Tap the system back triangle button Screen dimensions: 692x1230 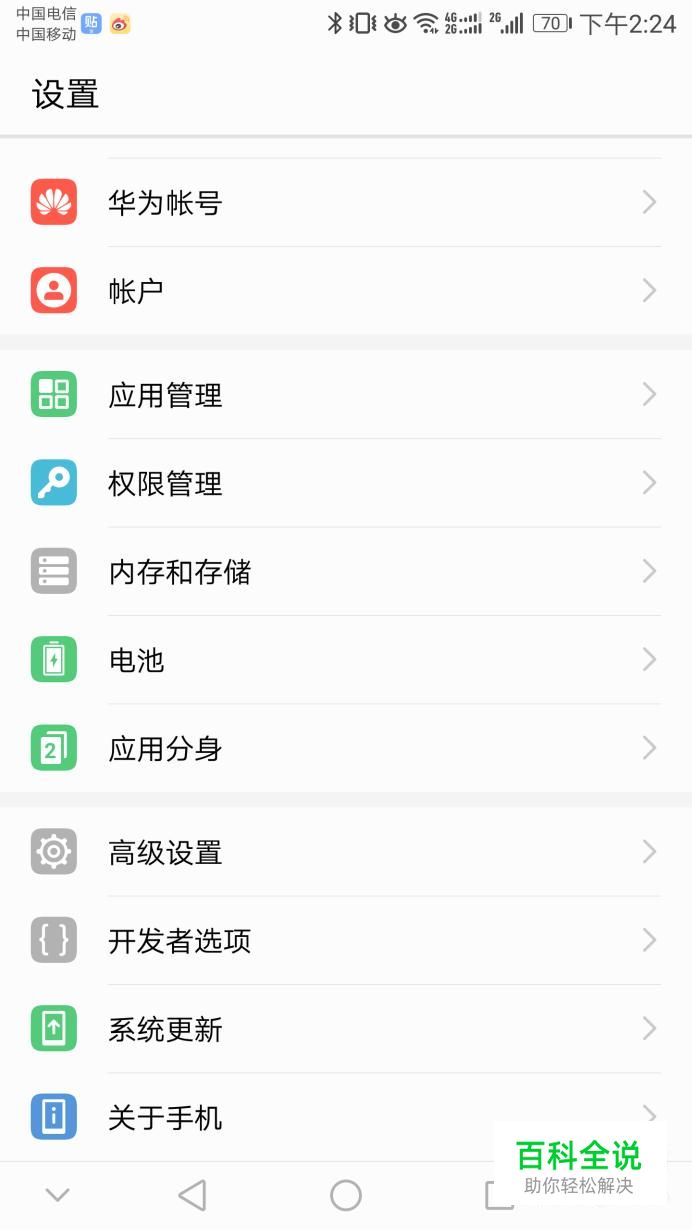pyautogui.click(x=192, y=1195)
